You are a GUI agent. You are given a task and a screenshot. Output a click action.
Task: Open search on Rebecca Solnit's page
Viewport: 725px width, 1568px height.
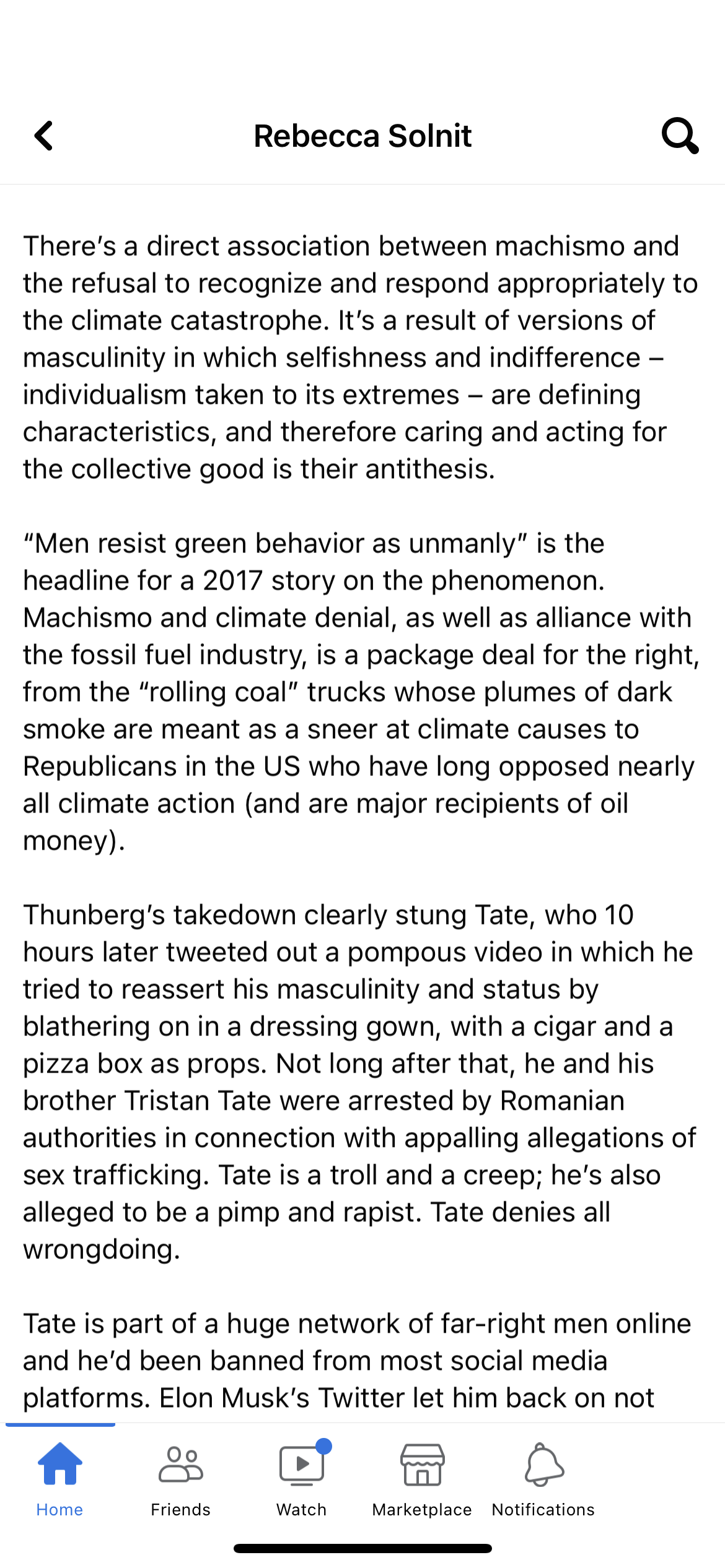click(x=680, y=136)
